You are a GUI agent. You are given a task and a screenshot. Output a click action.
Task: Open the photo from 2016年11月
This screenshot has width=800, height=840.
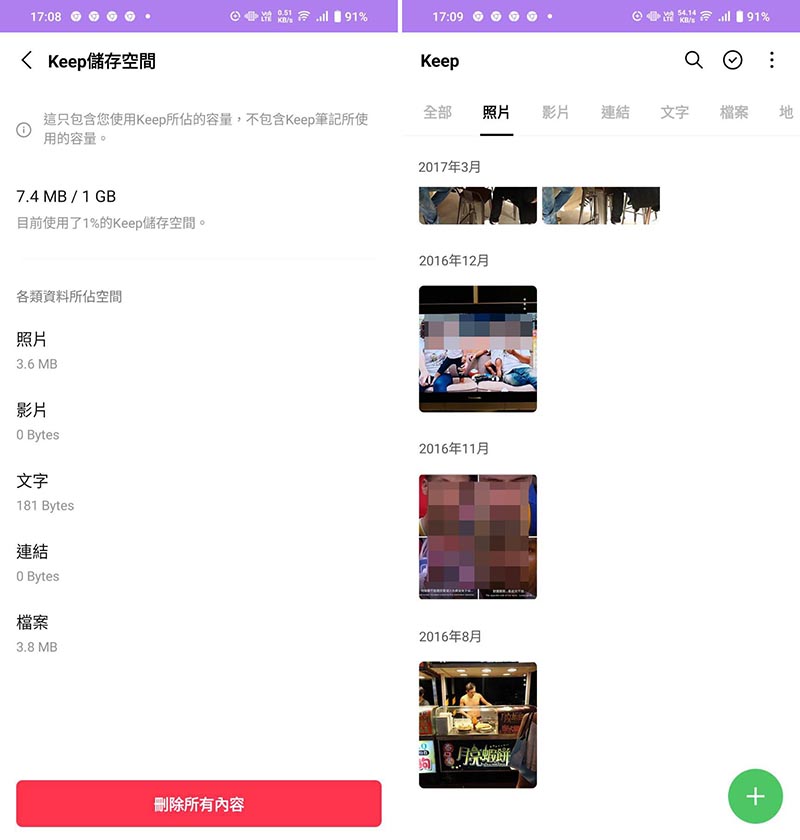tap(478, 537)
